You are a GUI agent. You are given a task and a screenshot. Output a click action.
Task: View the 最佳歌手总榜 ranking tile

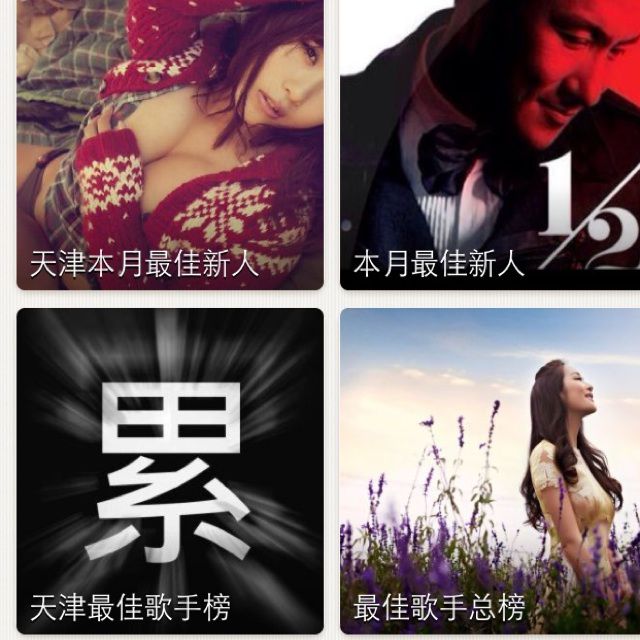pos(490,470)
